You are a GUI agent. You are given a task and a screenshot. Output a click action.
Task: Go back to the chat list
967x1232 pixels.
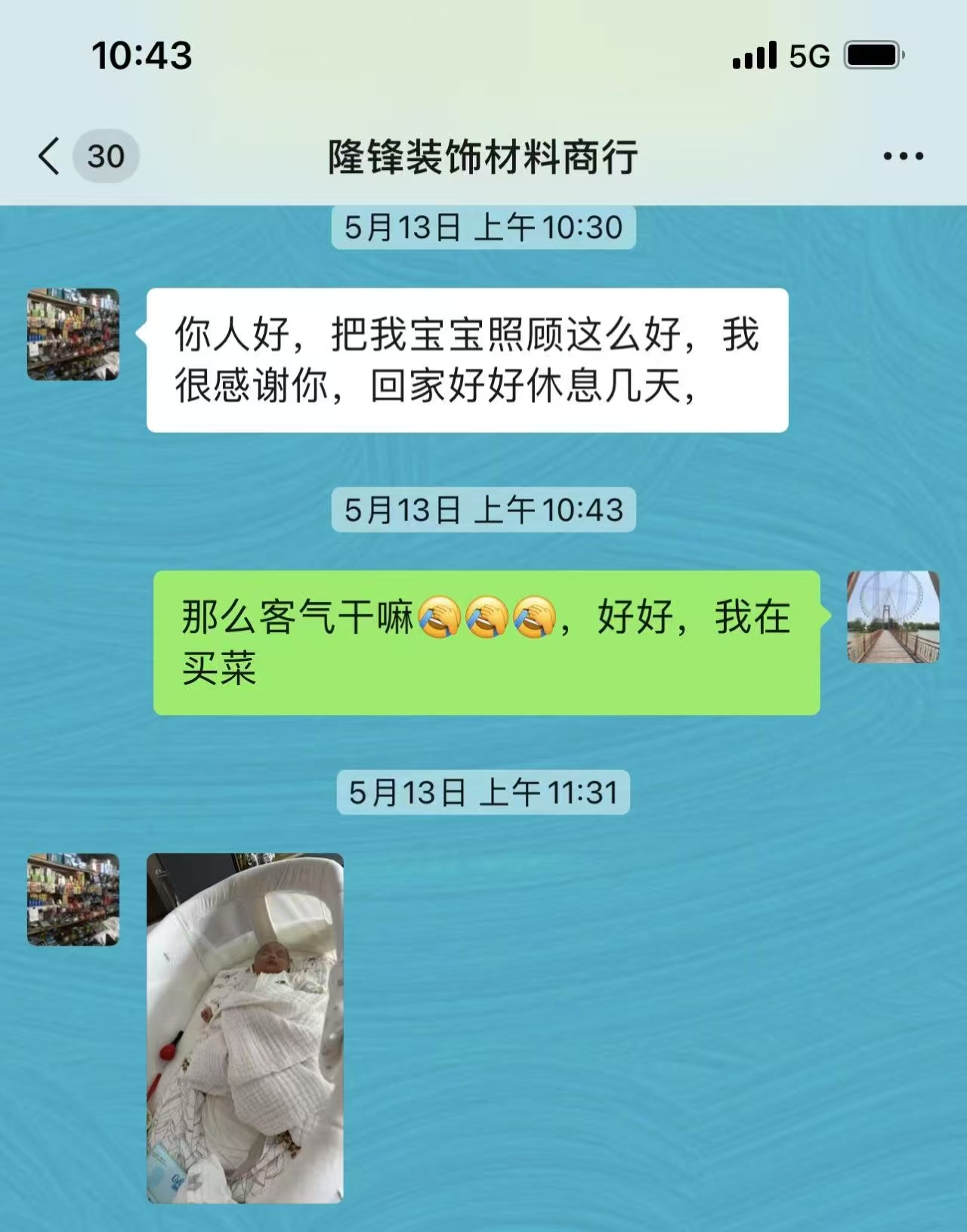50,156
